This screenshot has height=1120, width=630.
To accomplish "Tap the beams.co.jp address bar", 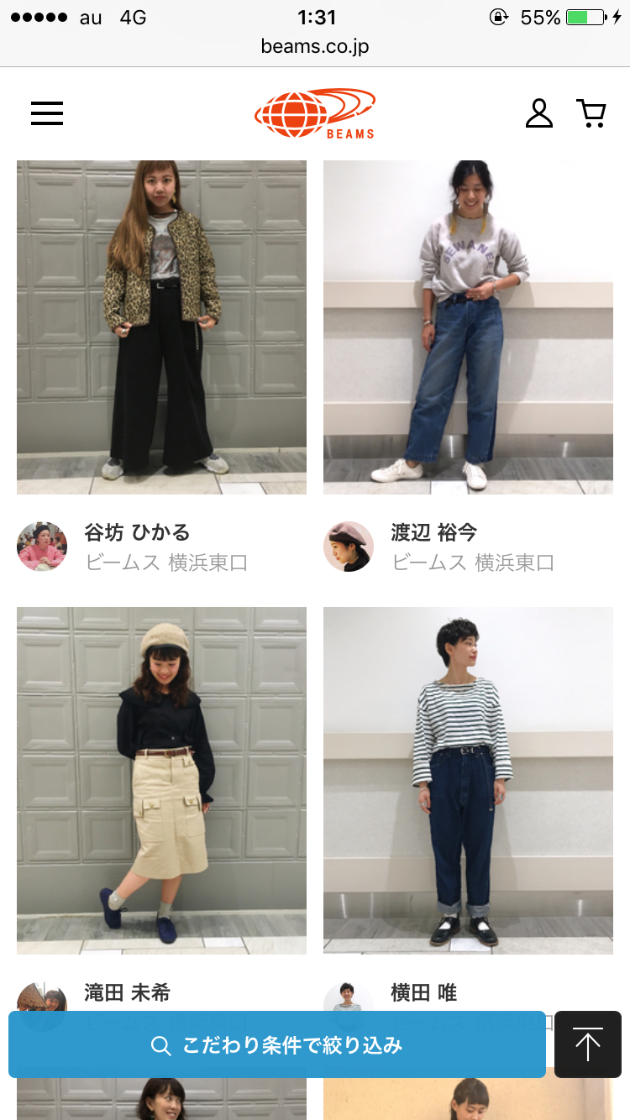I will click(x=315, y=46).
